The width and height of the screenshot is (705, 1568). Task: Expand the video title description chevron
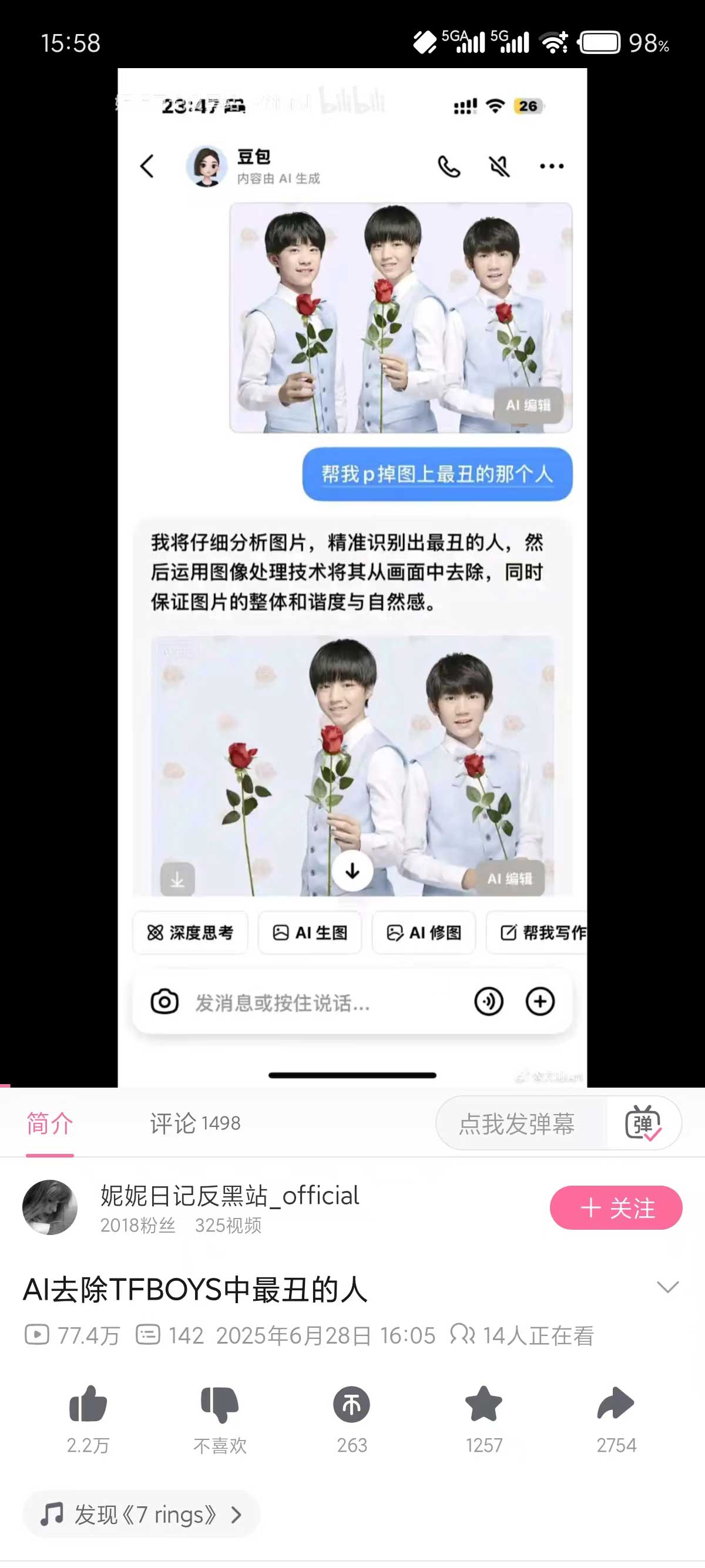[x=667, y=1287]
